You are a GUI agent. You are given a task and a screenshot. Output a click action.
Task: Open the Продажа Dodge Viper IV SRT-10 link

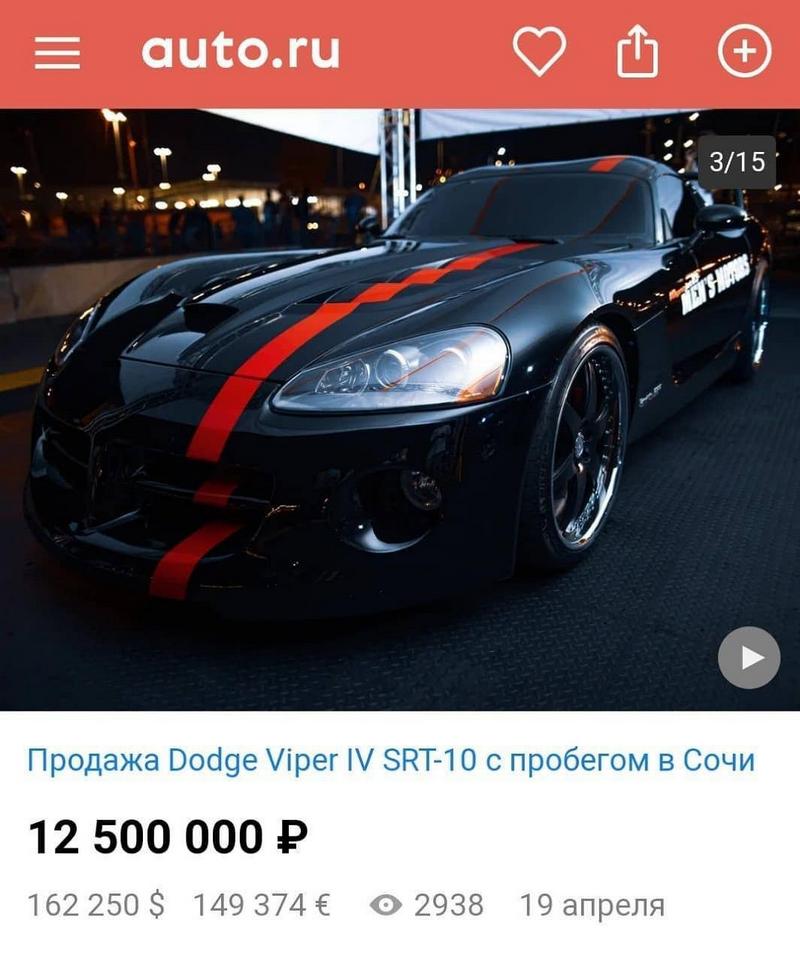(x=390, y=760)
